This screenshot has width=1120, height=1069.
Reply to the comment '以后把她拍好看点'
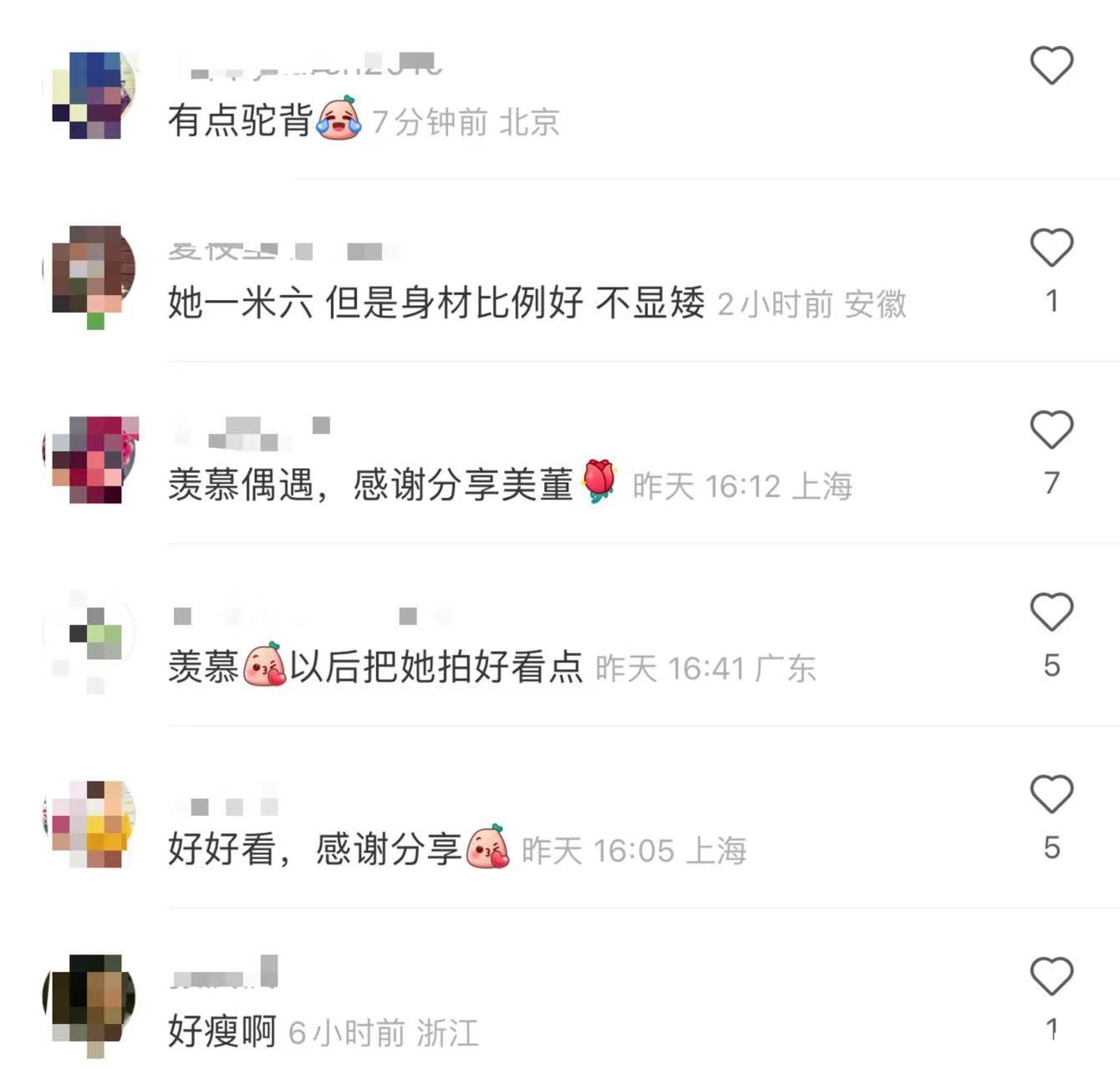(435, 667)
